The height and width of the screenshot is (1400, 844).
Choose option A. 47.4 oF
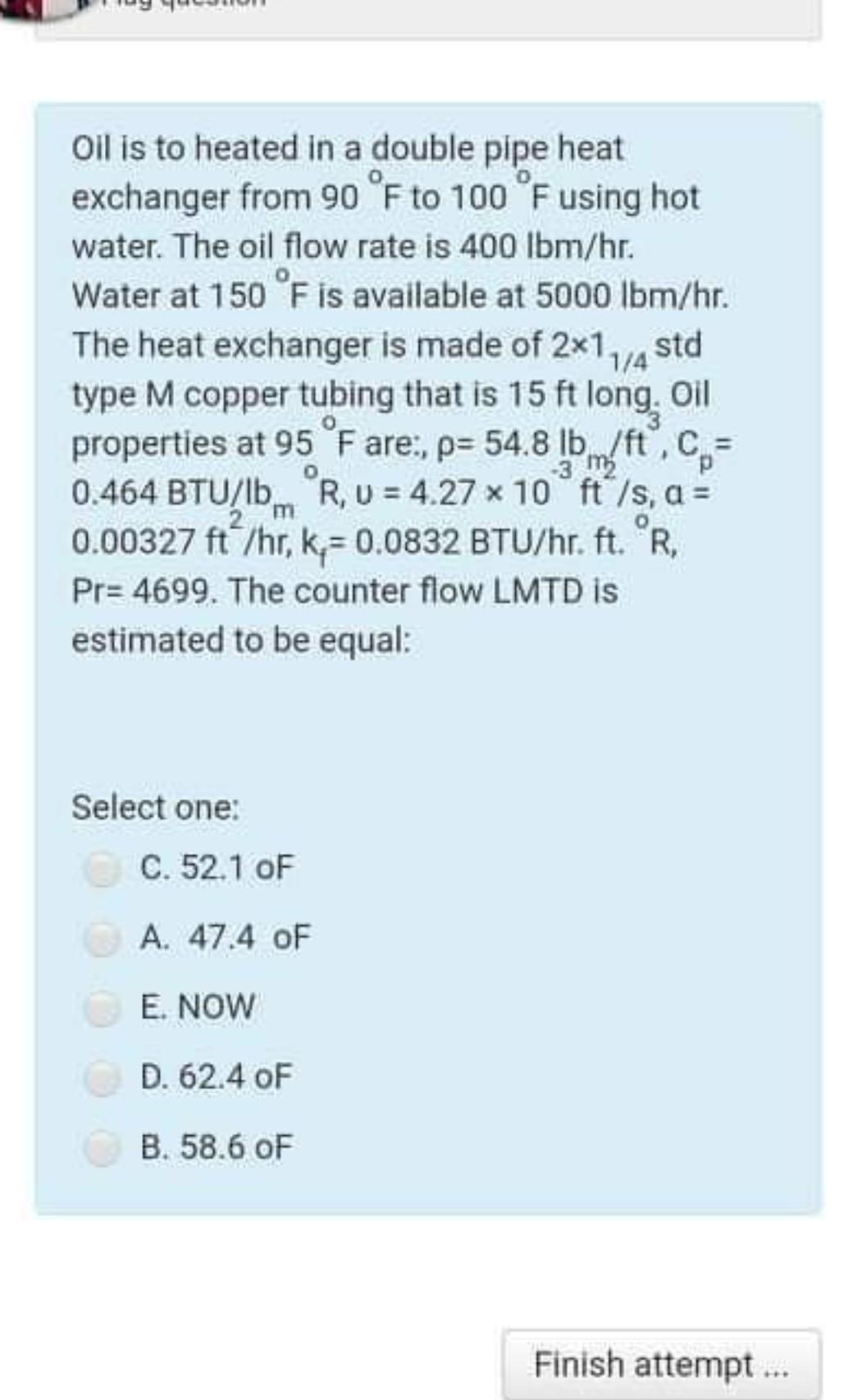(x=102, y=938)
